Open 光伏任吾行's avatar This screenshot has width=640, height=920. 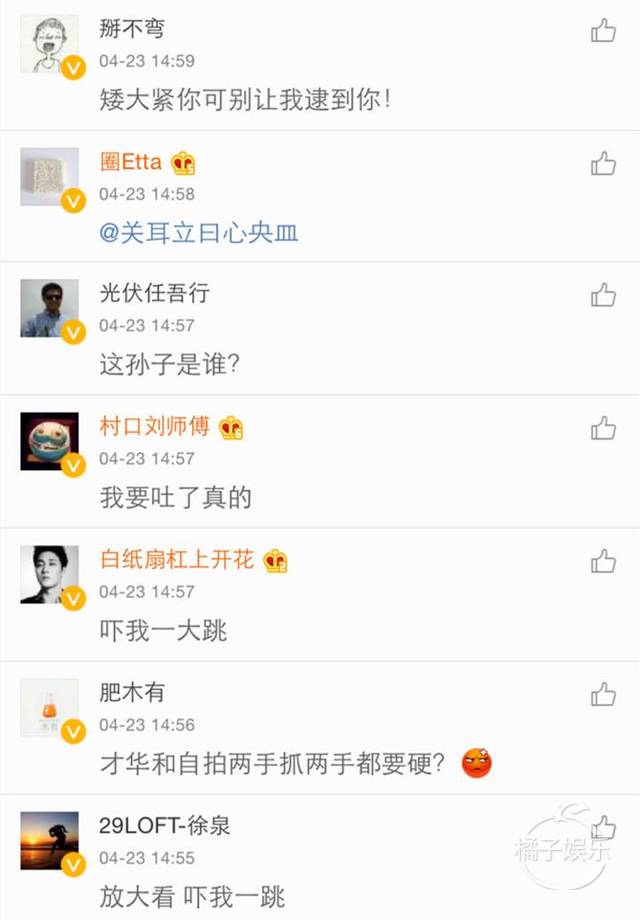coord(49,309)
